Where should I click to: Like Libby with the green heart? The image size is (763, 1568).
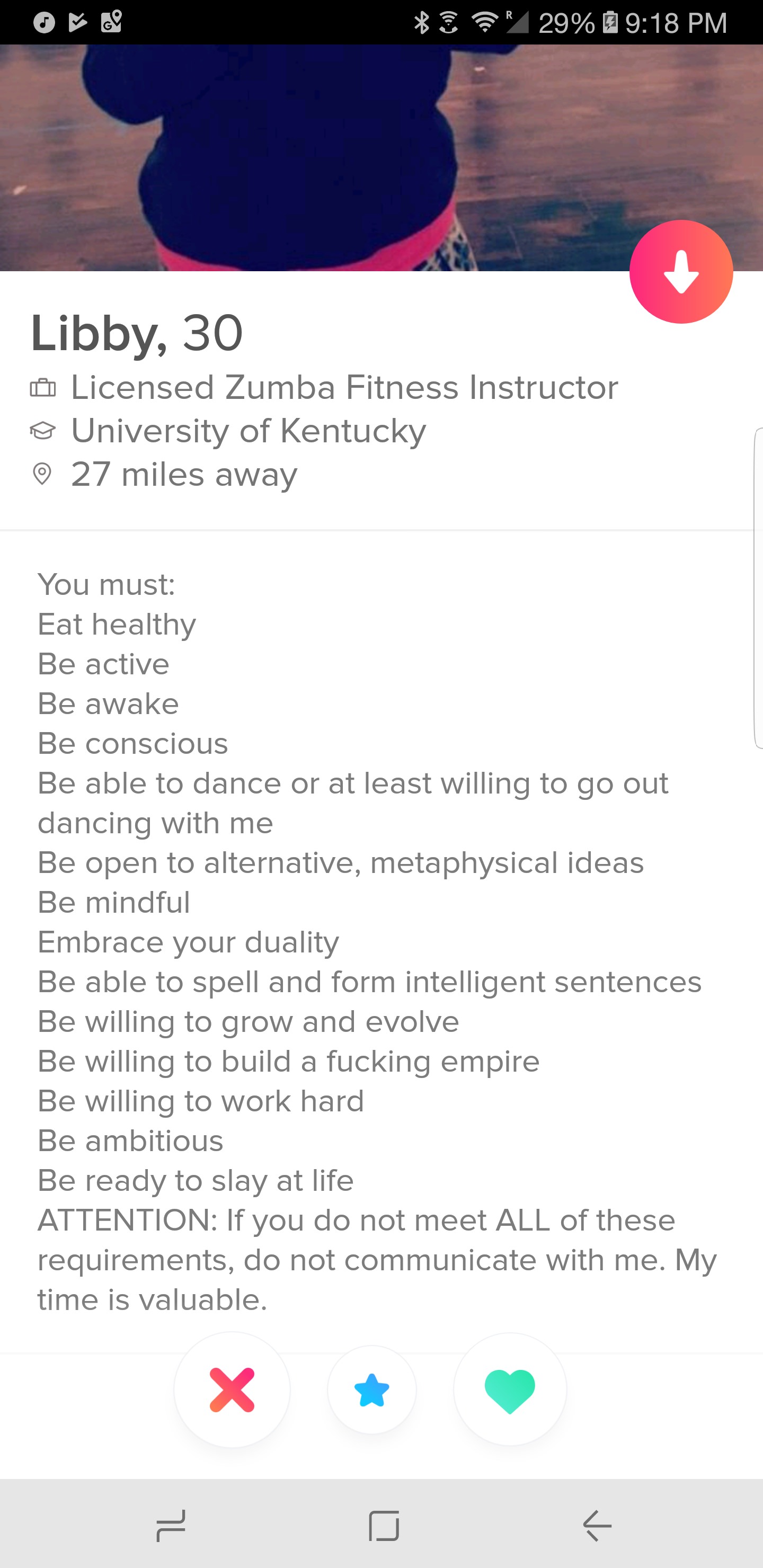point(510,1389)
